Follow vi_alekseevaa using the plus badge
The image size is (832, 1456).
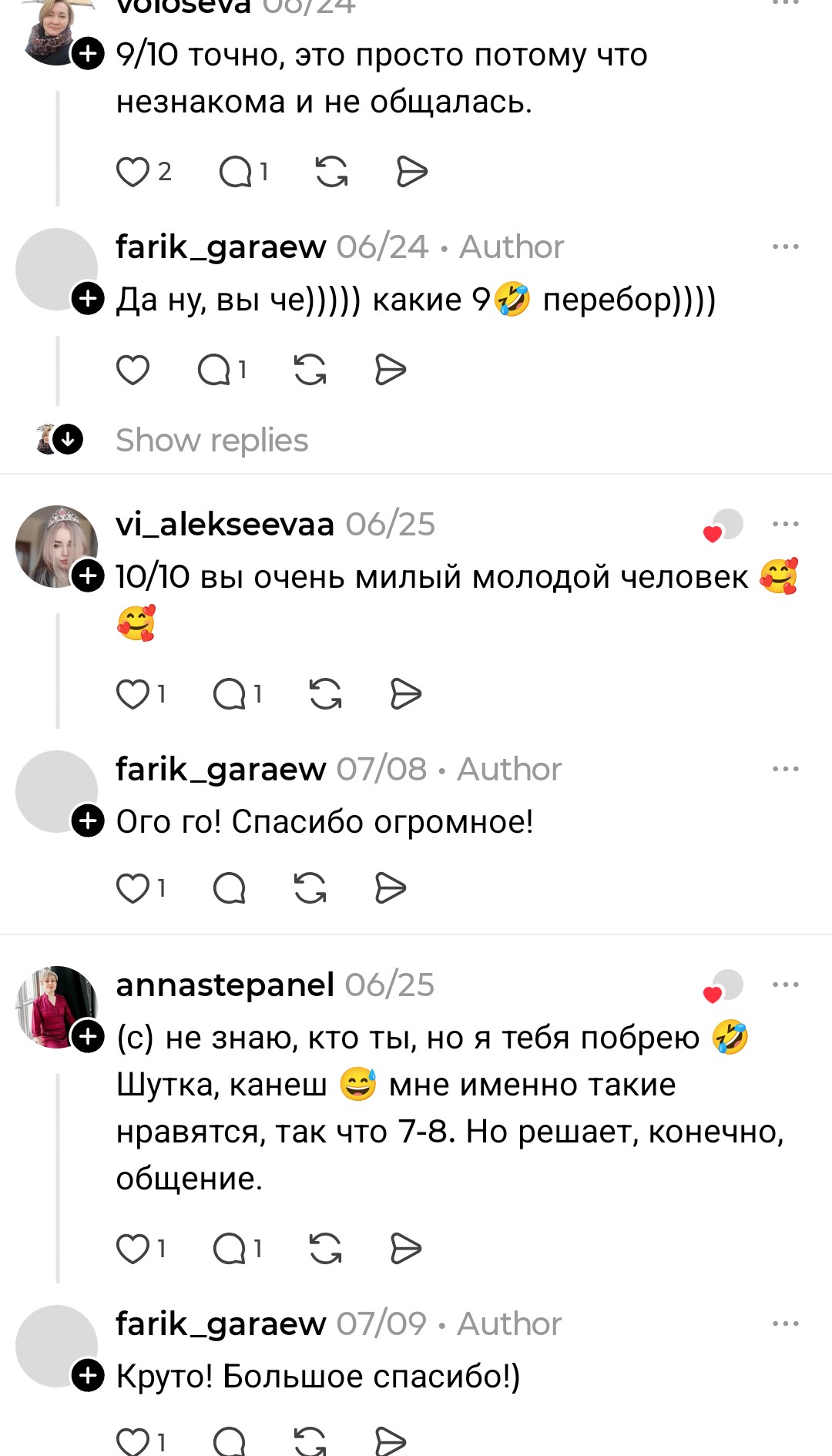point(88,575)
